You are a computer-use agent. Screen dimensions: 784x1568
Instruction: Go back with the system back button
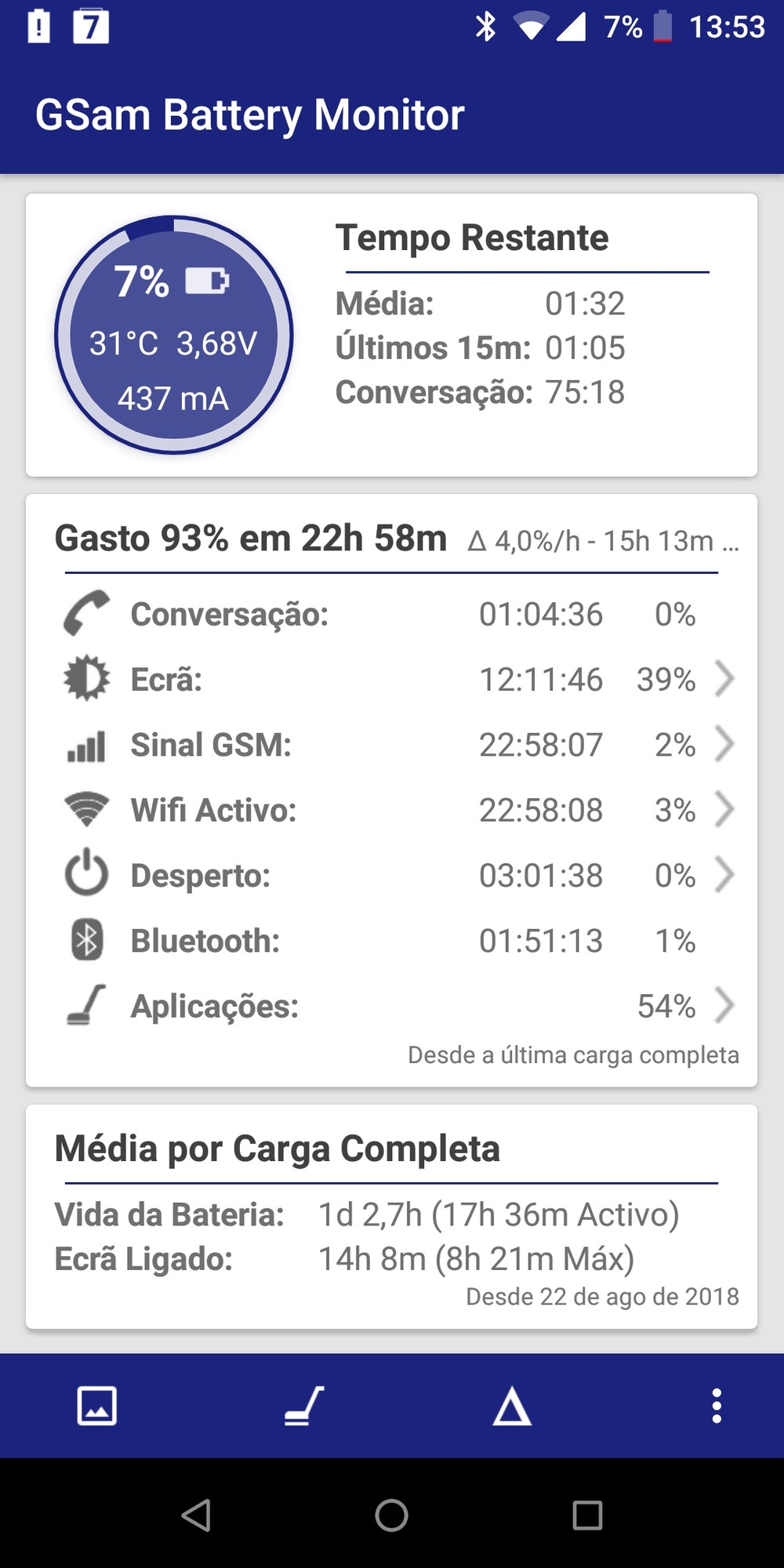196,1515
